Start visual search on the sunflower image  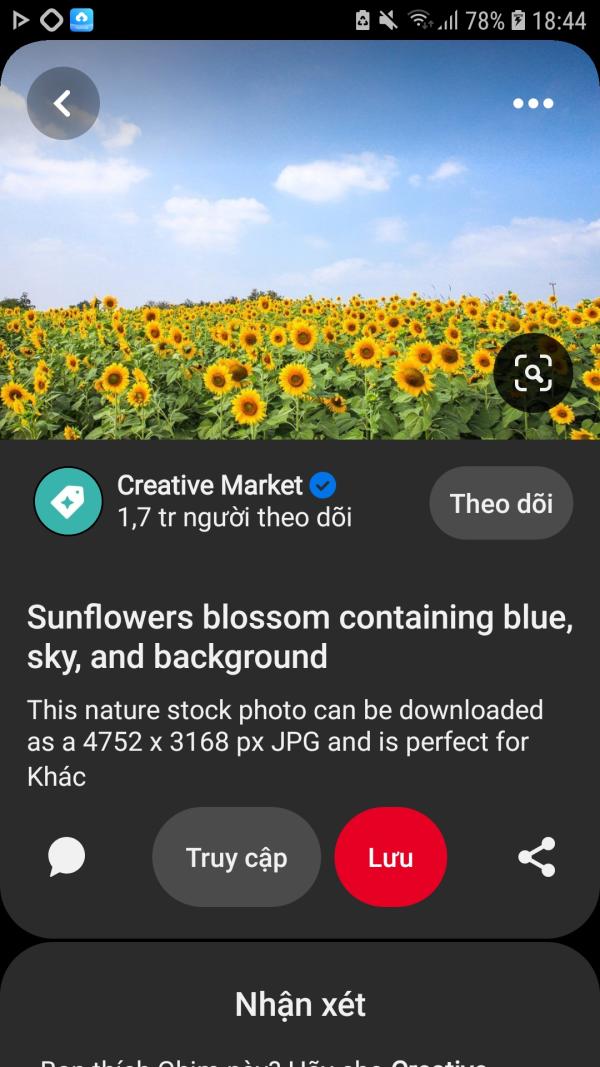[x=533, y=372]
